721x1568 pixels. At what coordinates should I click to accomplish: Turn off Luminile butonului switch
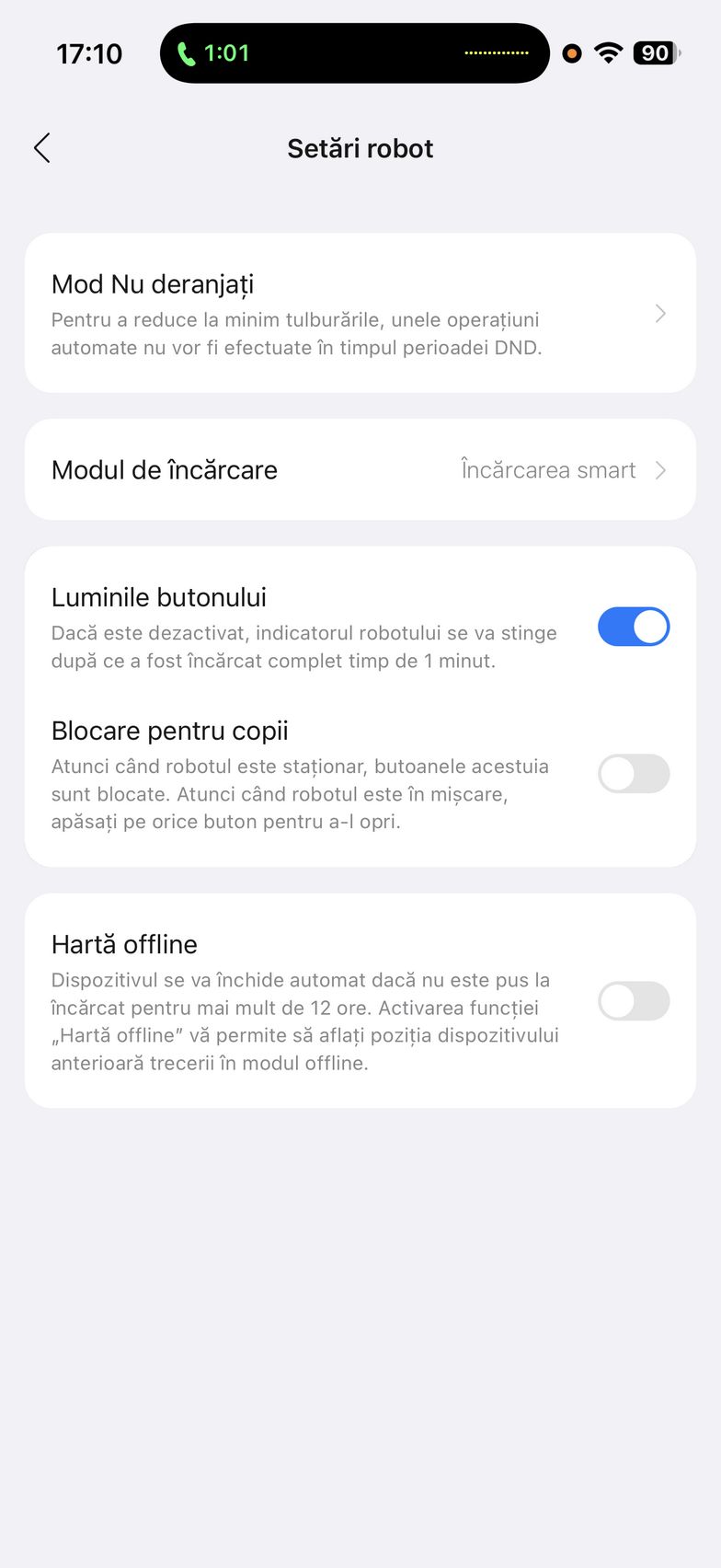(x=633, y=627)
